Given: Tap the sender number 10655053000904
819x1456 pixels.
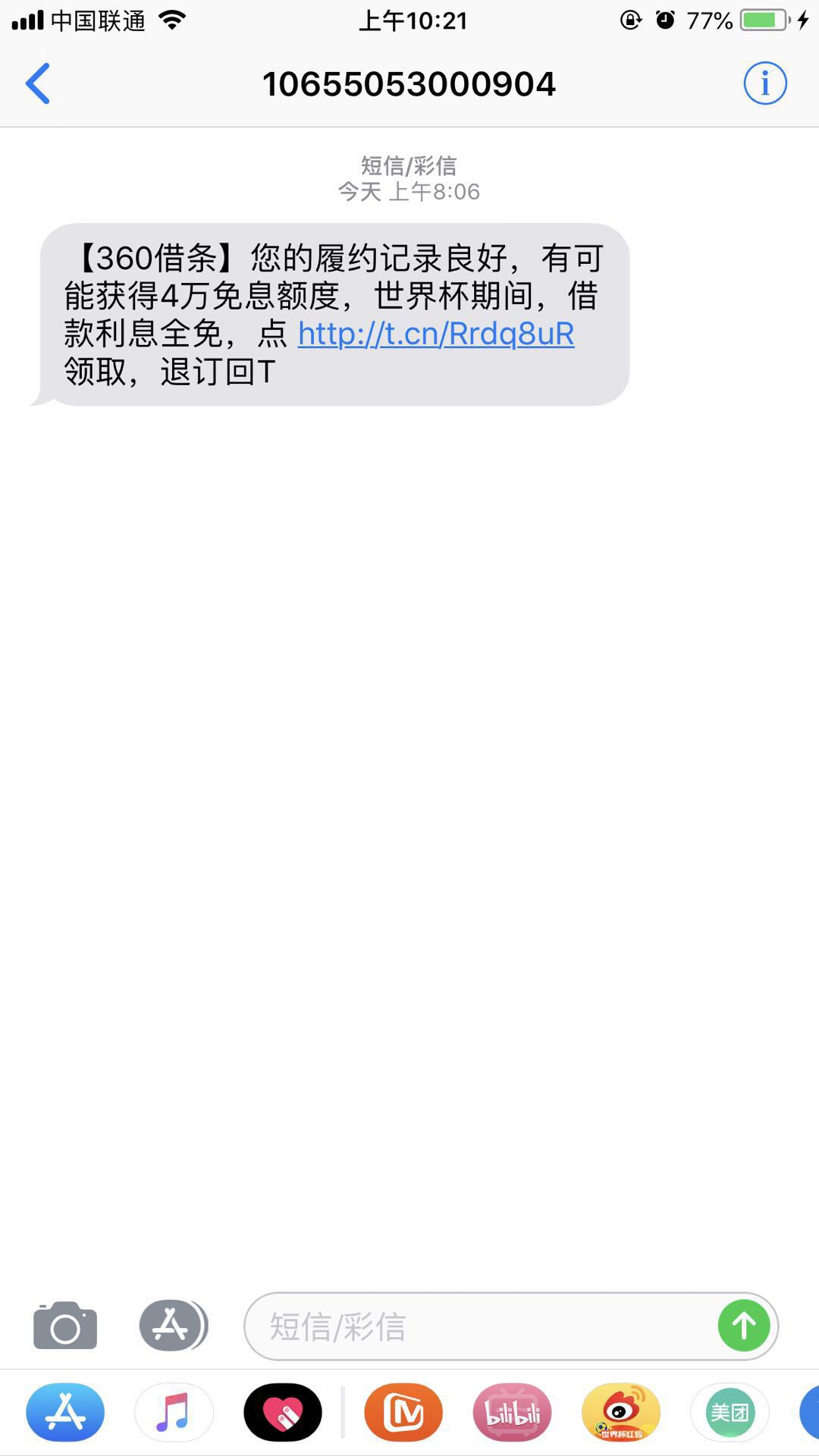Looking at the screenshot, I should click(409, 83).
